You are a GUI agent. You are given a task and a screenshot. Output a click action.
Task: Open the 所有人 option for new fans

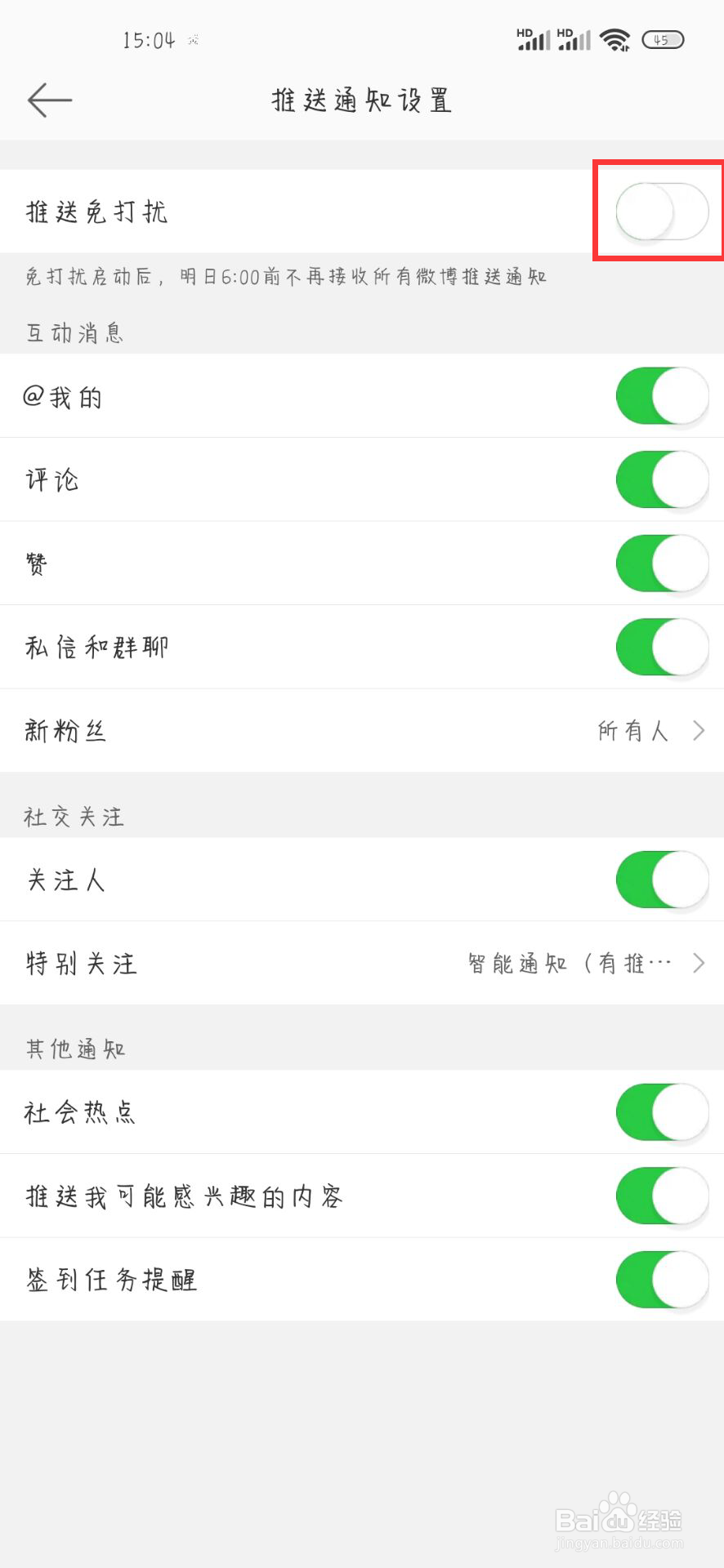[x=633, y=730]
